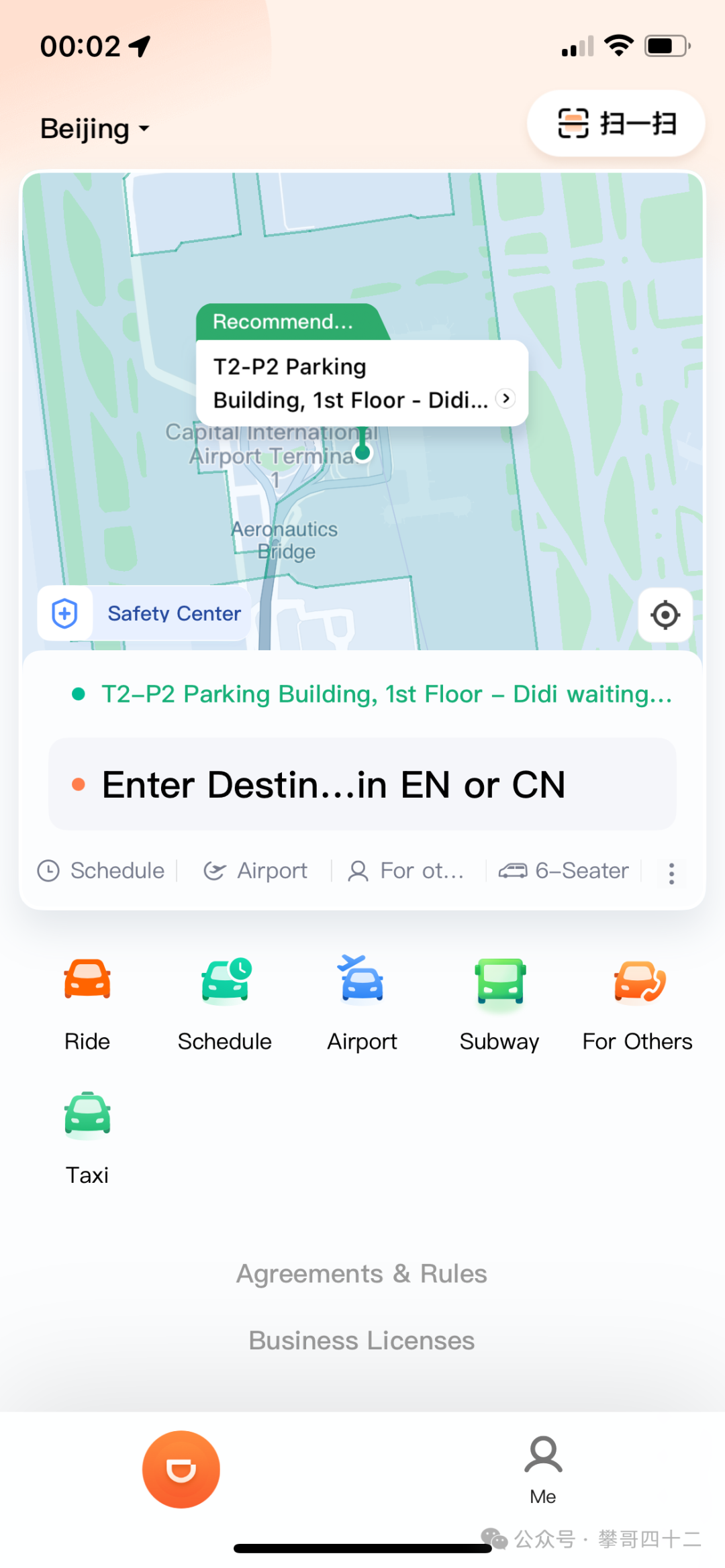Open the For Others service
This screenshot has height=1568, width=725.
click(x=638, y=1003)
